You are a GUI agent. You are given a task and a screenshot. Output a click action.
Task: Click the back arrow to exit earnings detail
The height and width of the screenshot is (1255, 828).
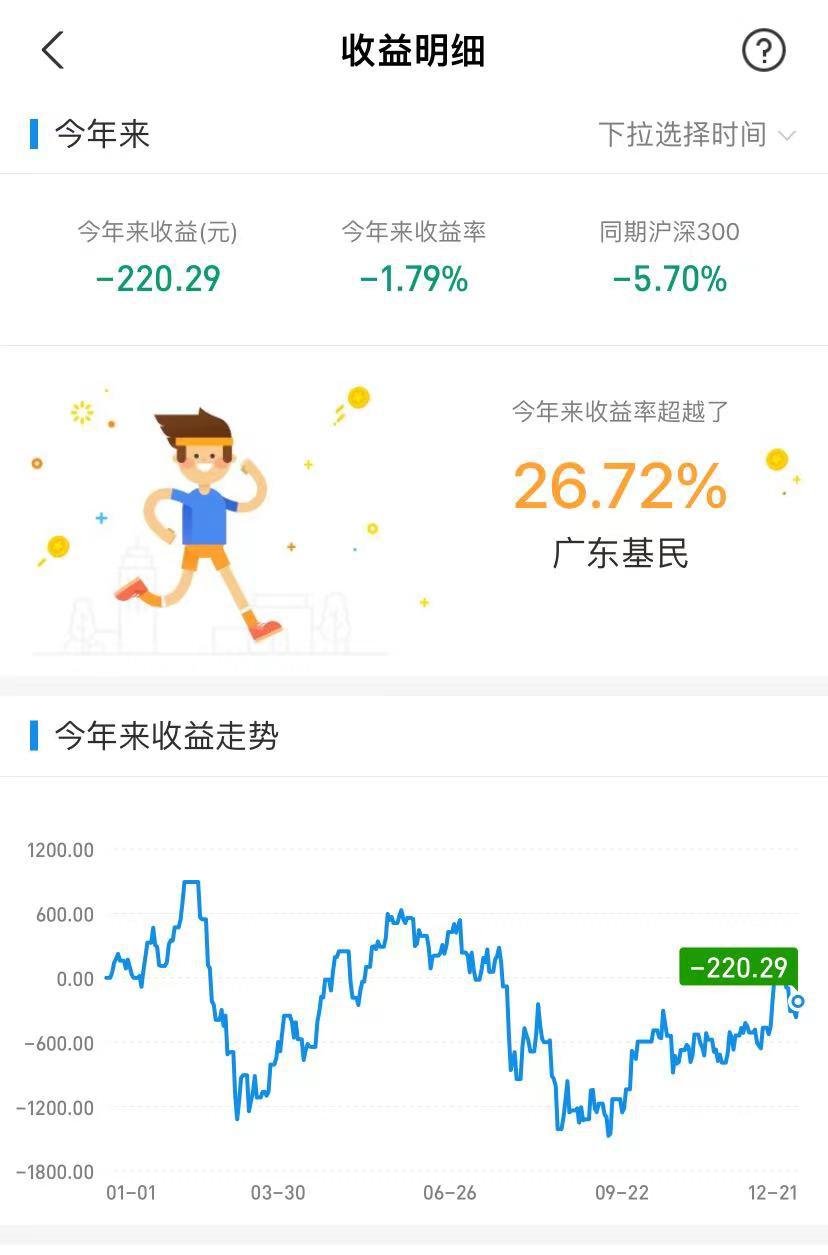pos(52,50)
